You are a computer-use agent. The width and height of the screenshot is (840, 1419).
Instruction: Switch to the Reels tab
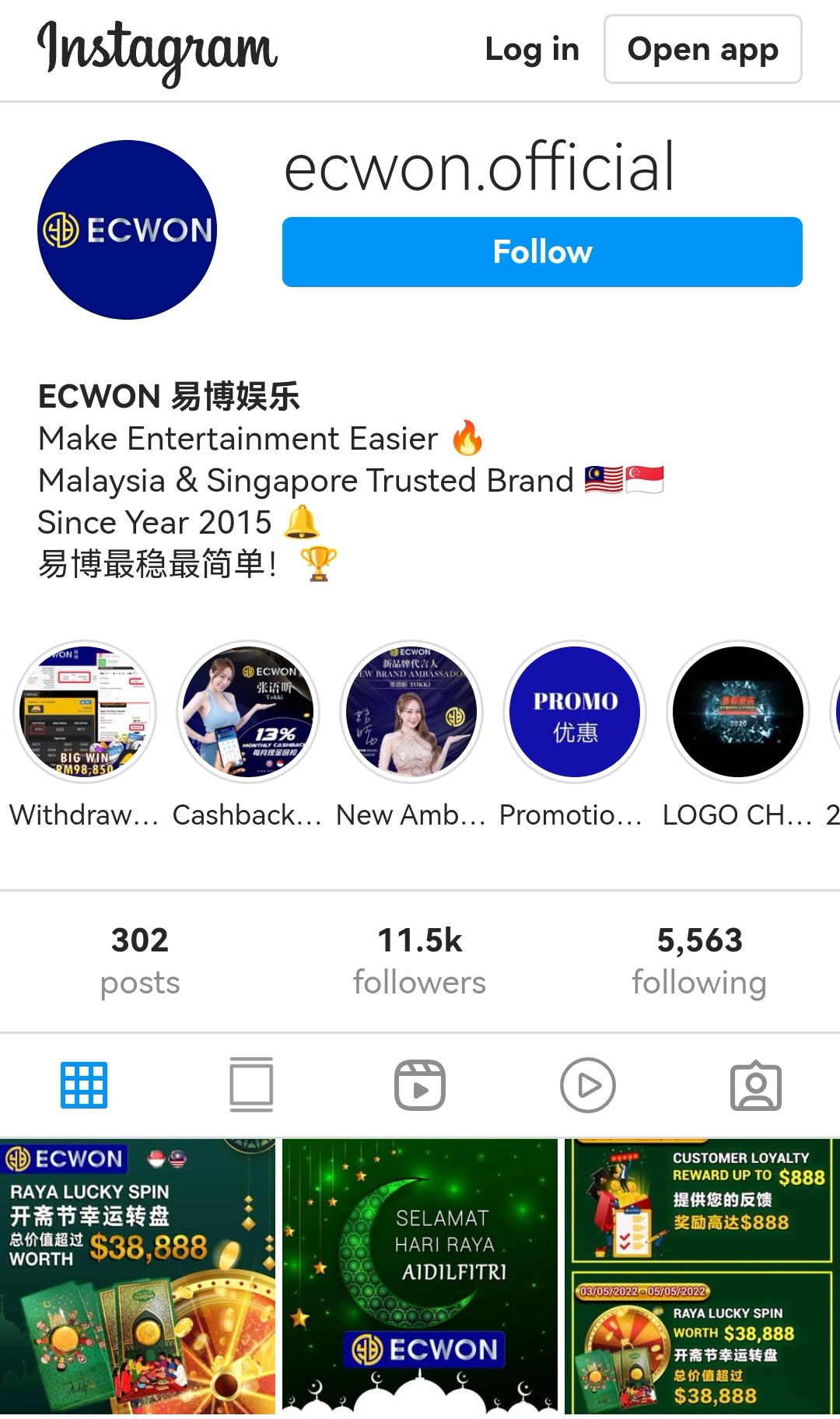pos(420,1084)
